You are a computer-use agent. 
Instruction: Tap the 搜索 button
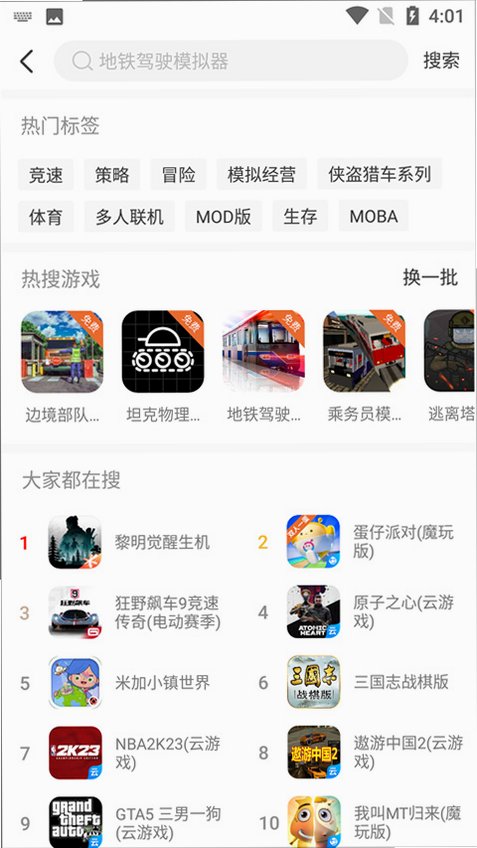pos(441,61)
